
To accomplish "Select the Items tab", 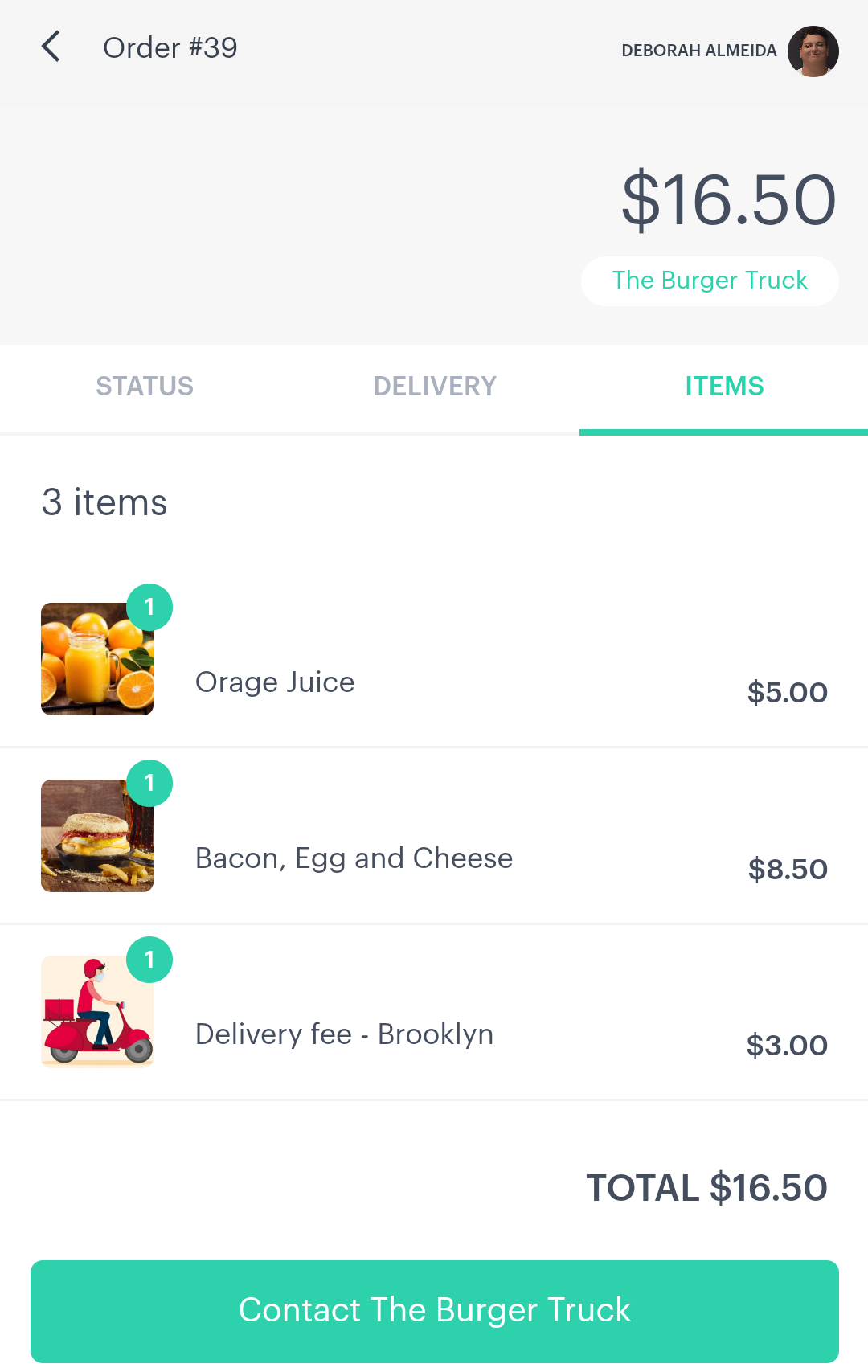I will [x=724, y=387].
